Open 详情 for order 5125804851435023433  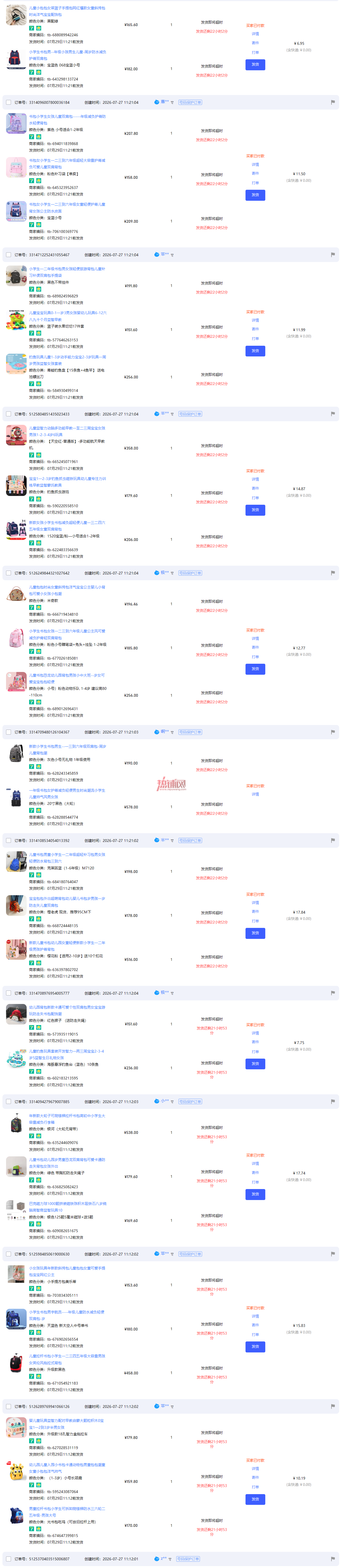click(255, 479)
